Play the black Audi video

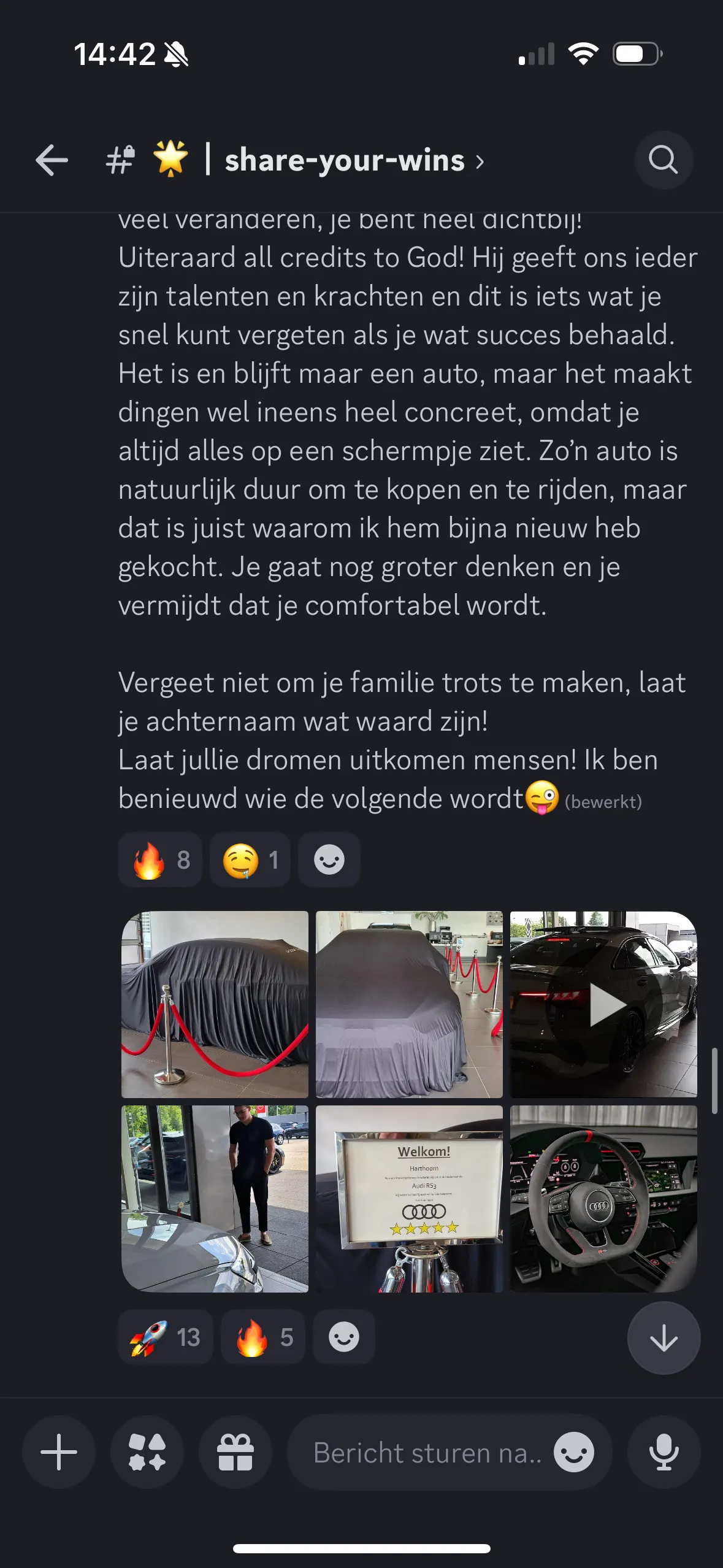click(x=603, y=1004)
